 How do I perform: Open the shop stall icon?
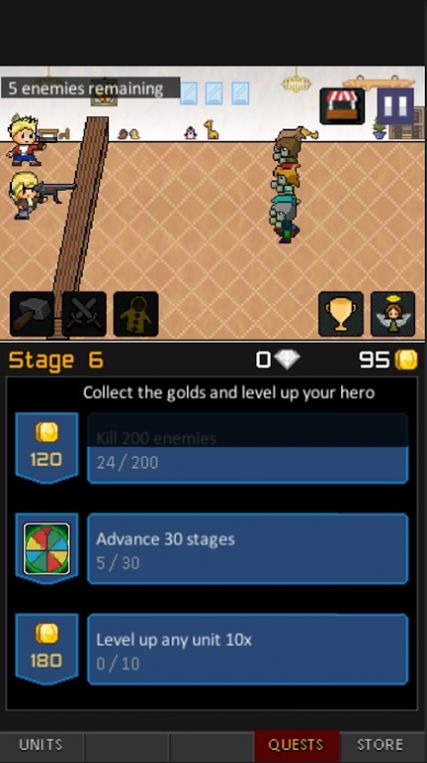(342, 106)
